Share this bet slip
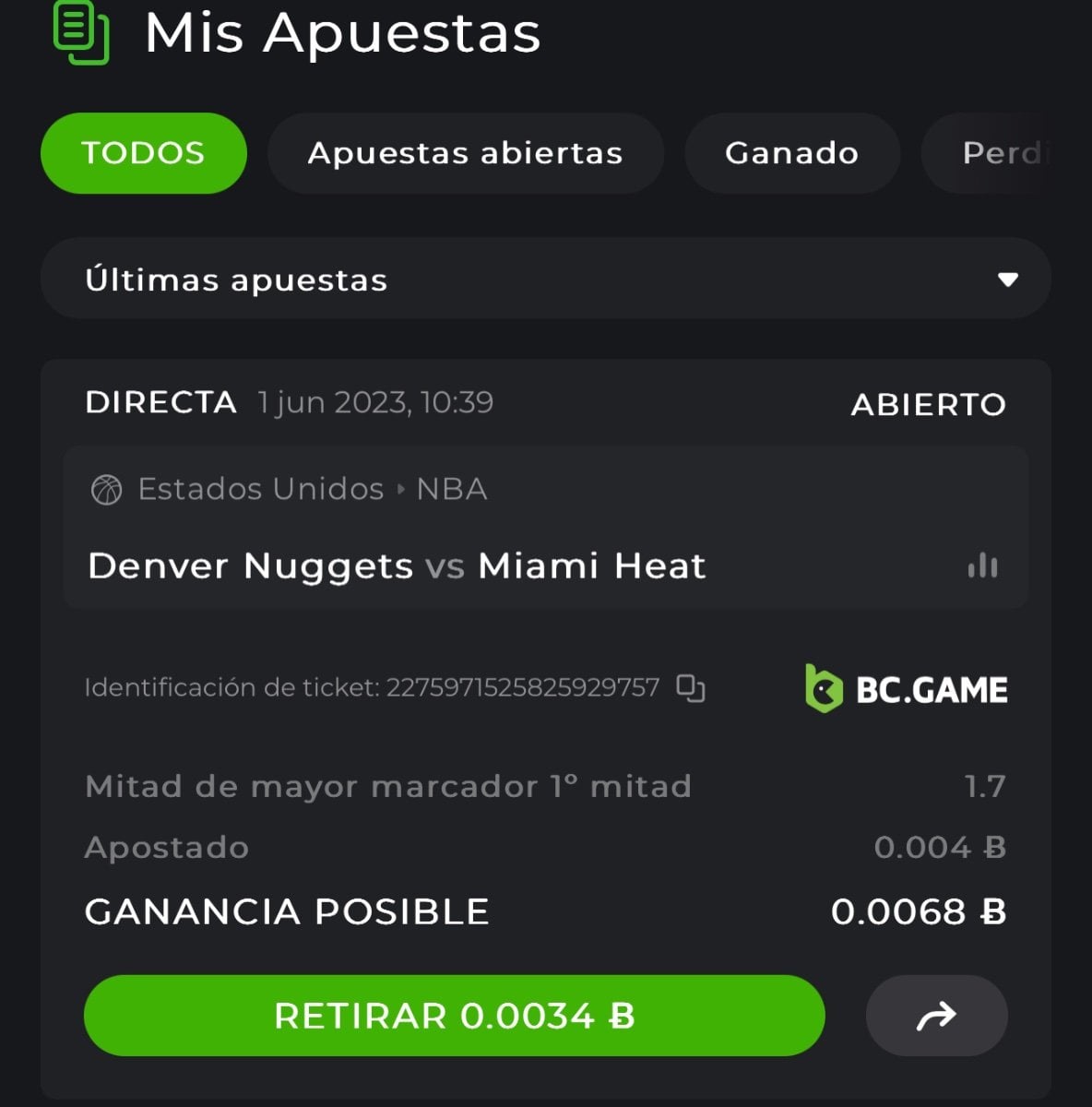 click(x=936, y=1016)
